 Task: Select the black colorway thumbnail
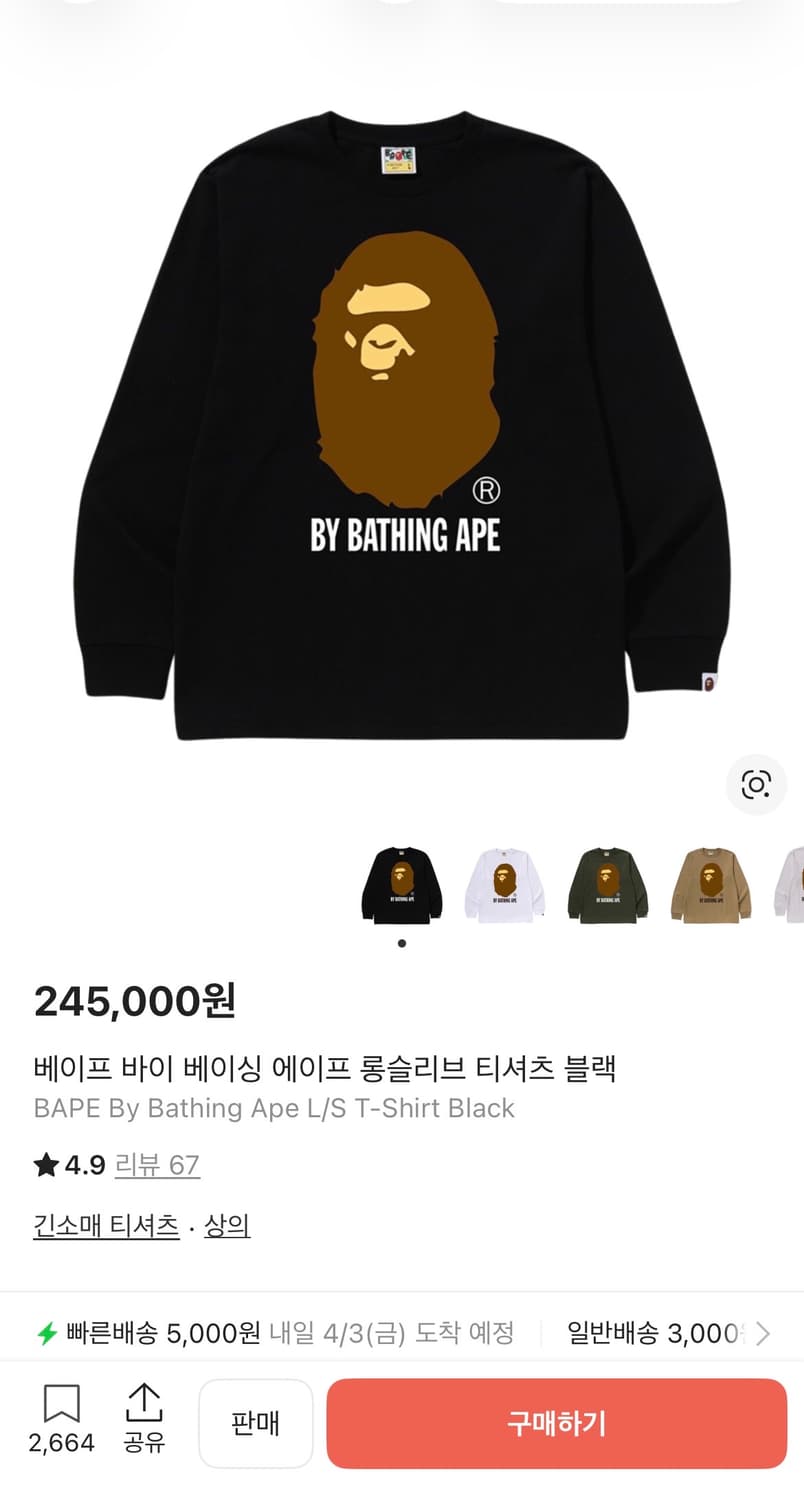click(x=402, y=886)
